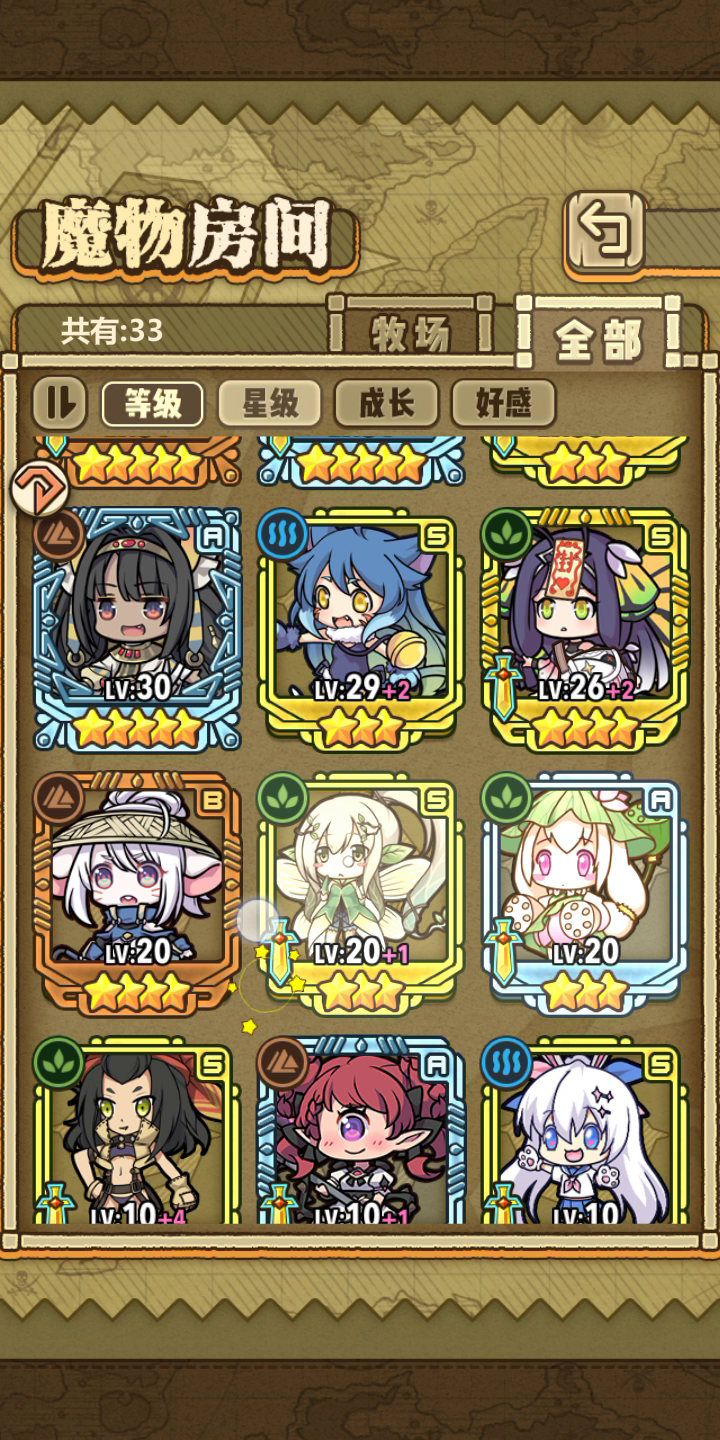View the LV:20+1 fairy monster card

pyautogui.click(x=362, y=890)
